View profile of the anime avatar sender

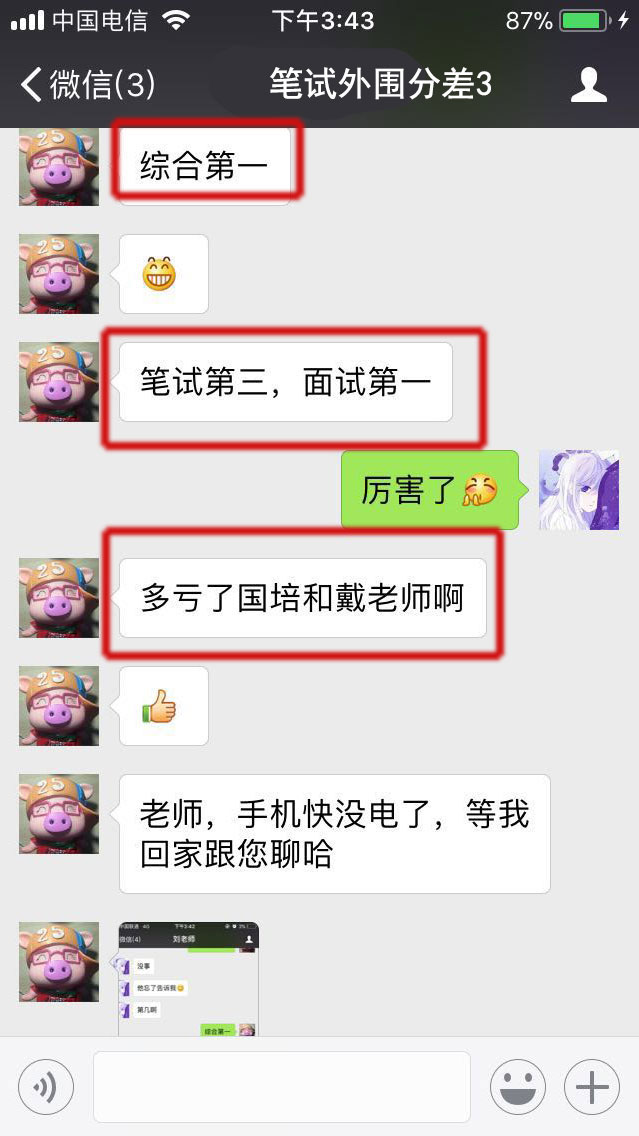[x=578, y=490]
